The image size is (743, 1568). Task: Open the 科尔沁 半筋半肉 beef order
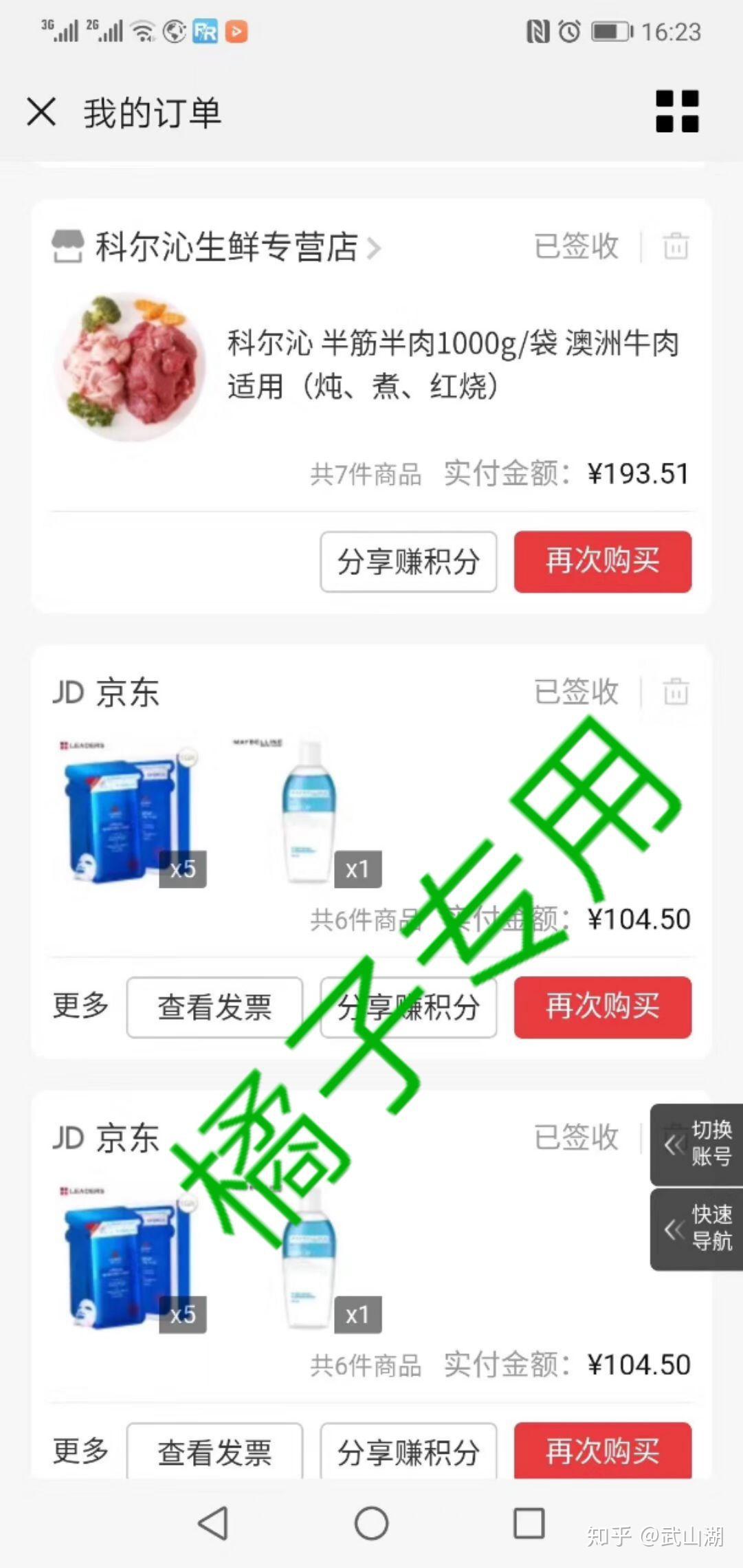452,364
